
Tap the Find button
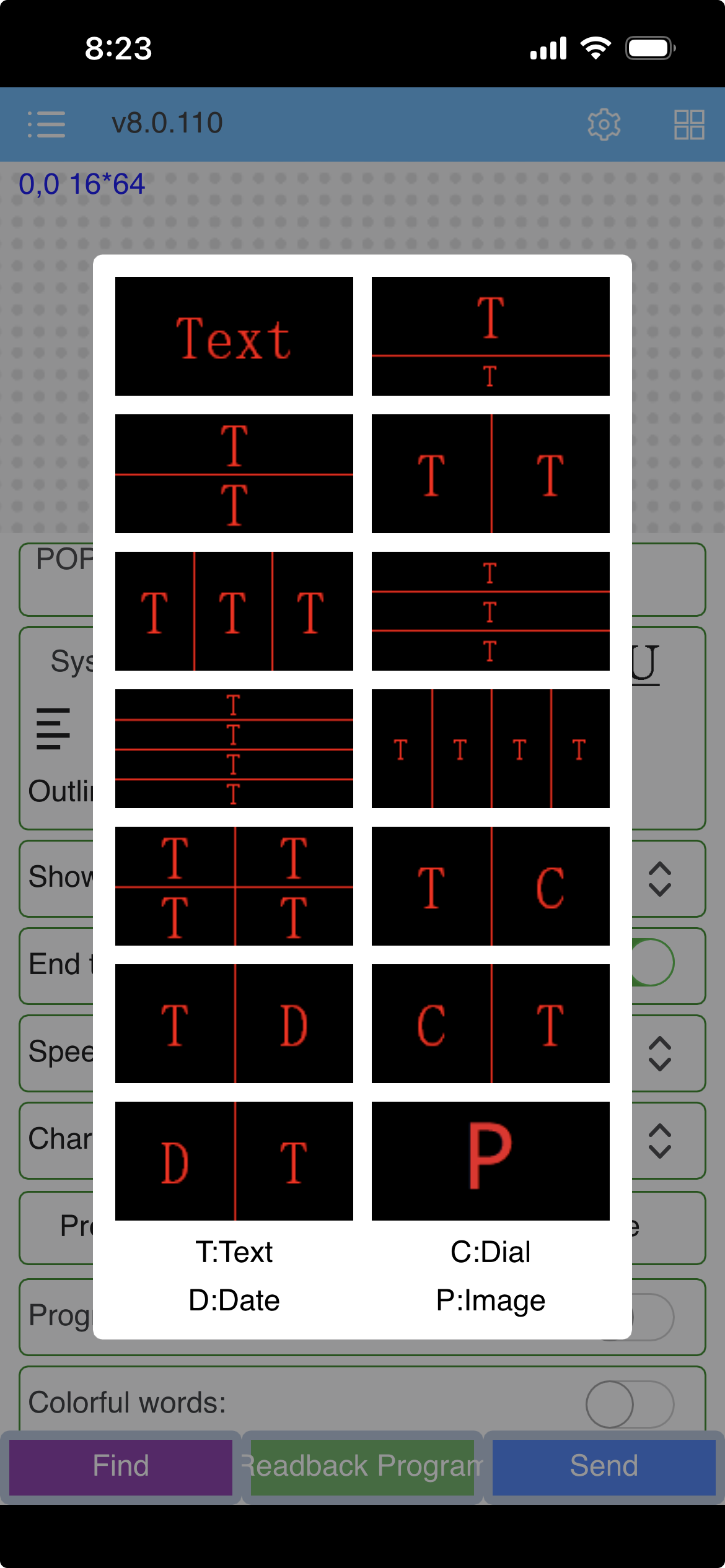tap(121, 1466)
